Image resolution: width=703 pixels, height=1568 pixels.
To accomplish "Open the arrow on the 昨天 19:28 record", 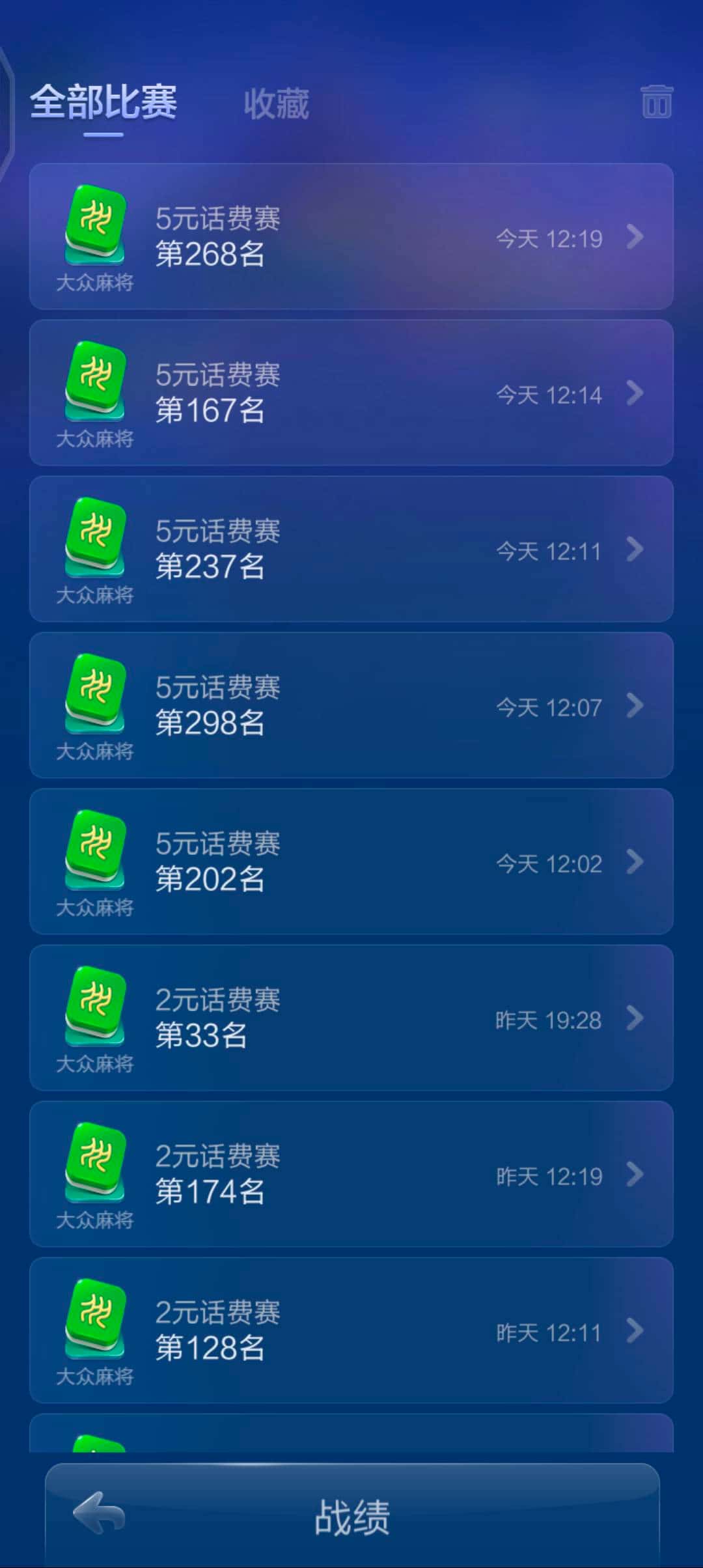I will point(635,1020).
